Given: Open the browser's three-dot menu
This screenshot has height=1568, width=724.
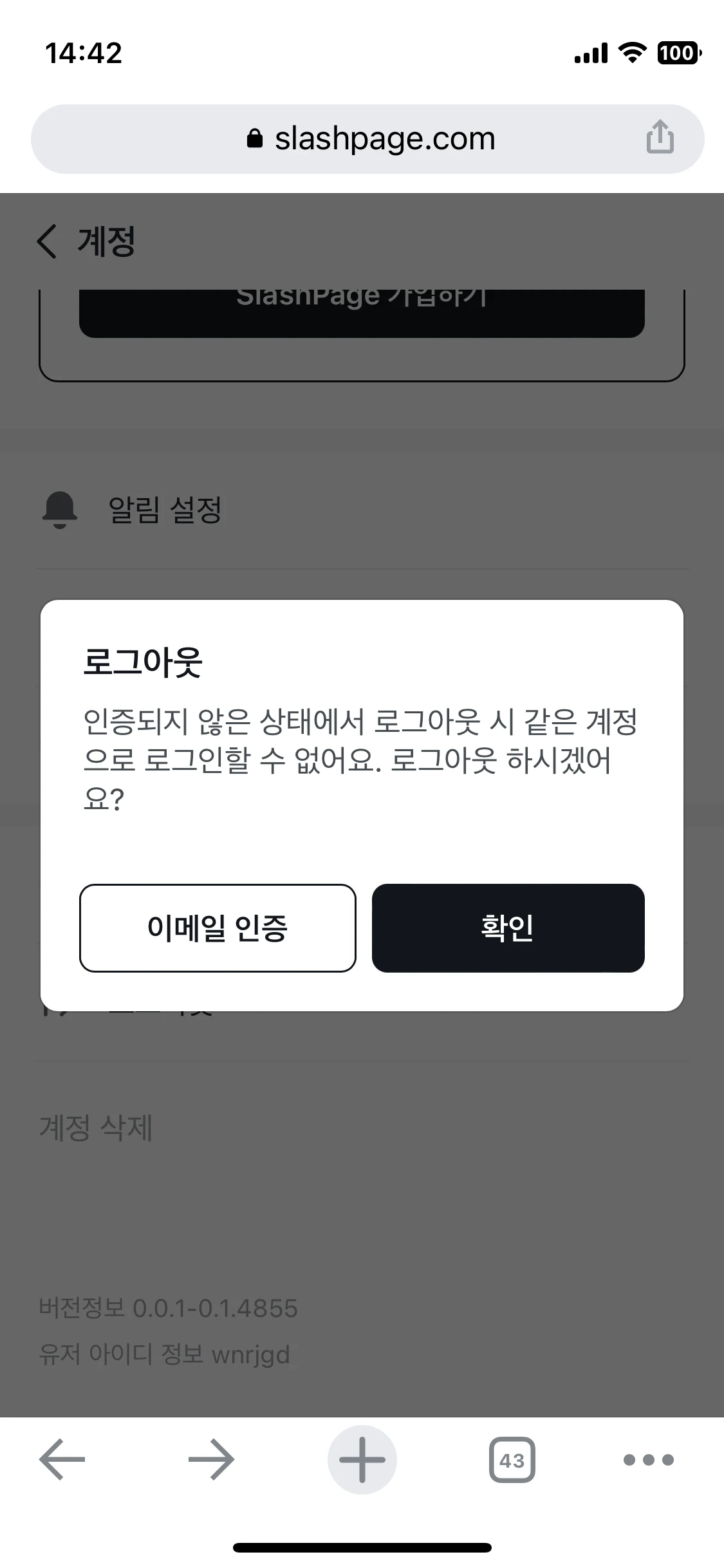Looking at the screenshot, I should (x=648, y=1459).
